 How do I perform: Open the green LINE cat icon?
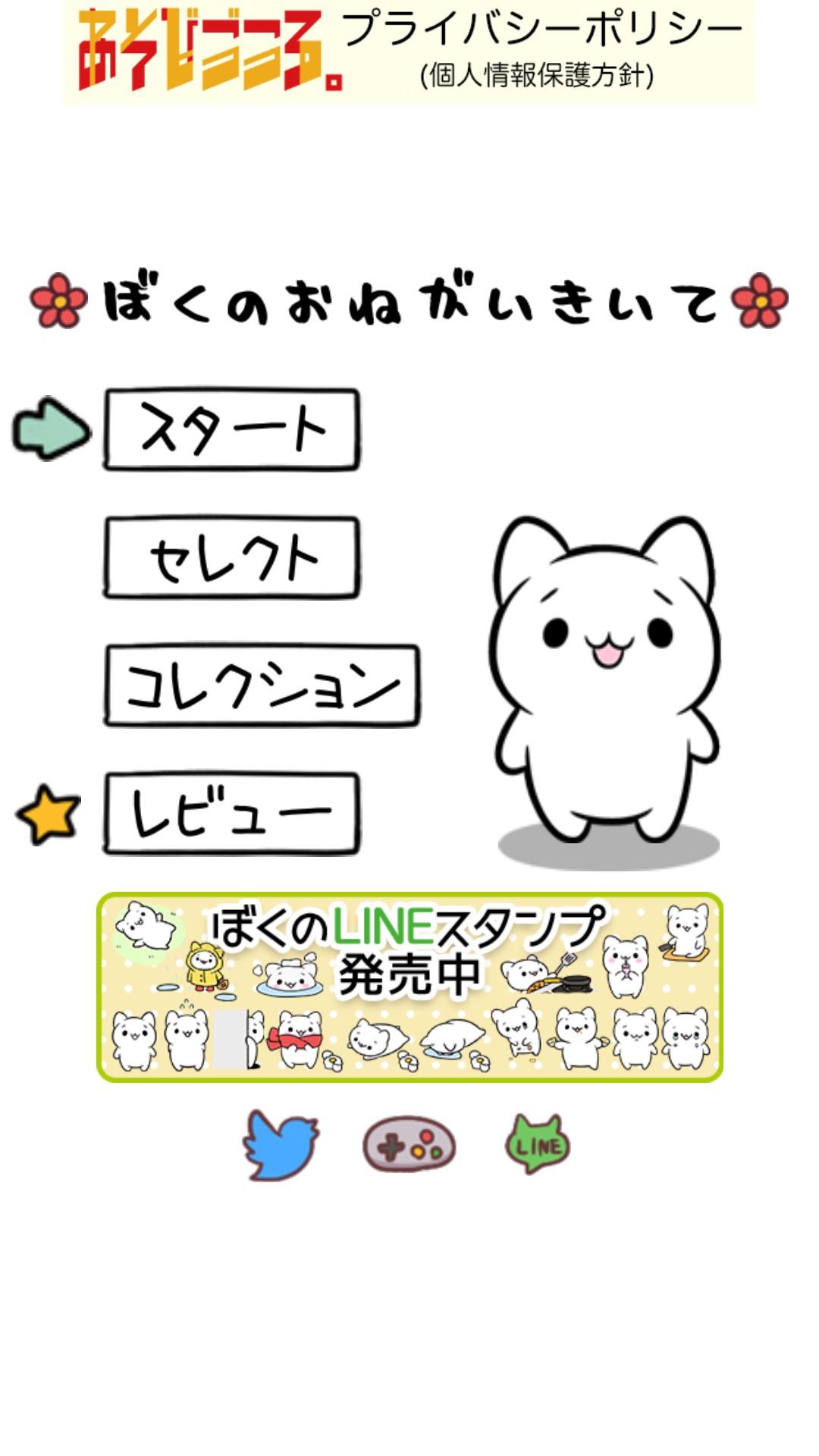click(538, 1144)
